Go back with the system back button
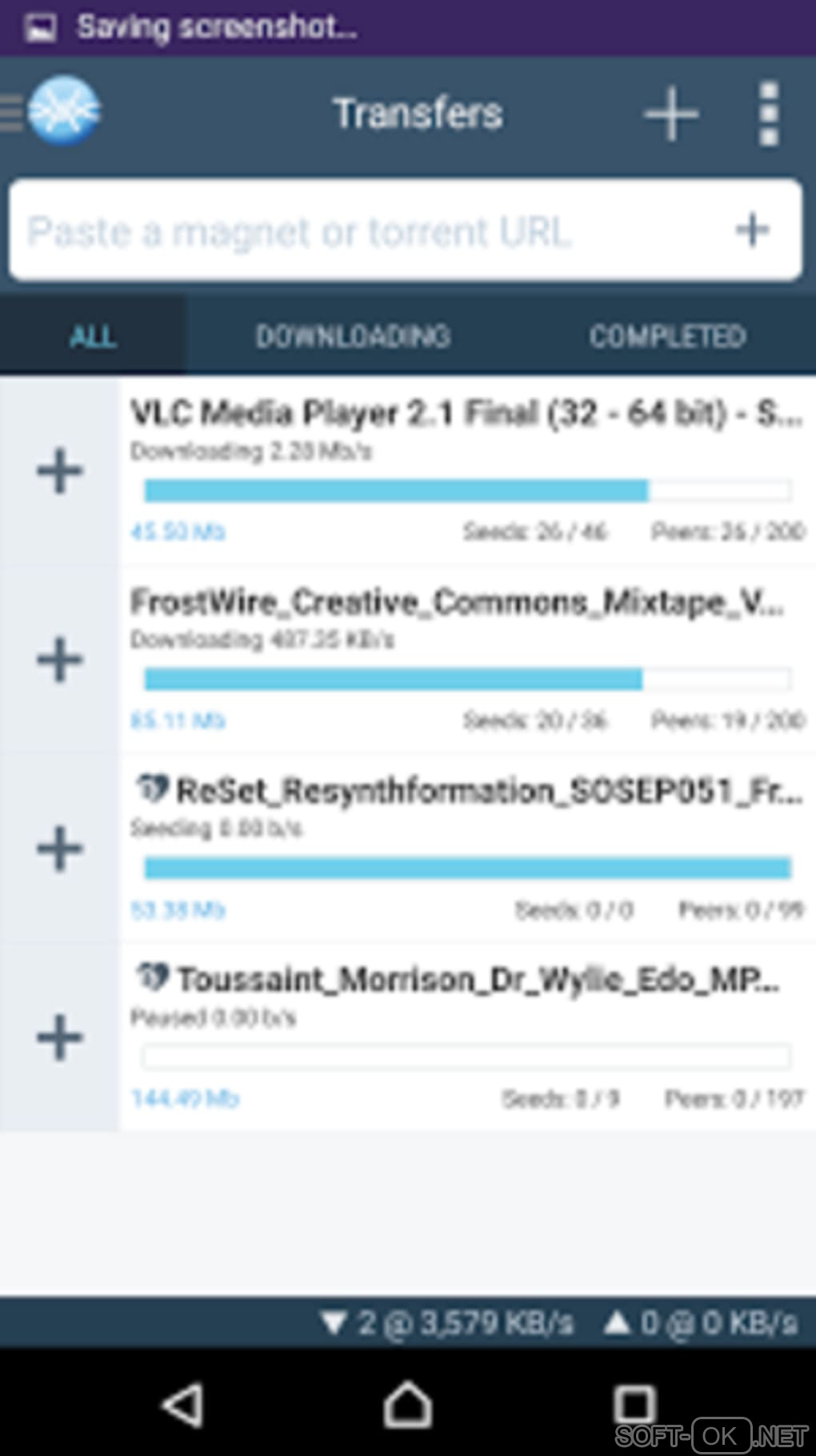 tap(183, 1405)
